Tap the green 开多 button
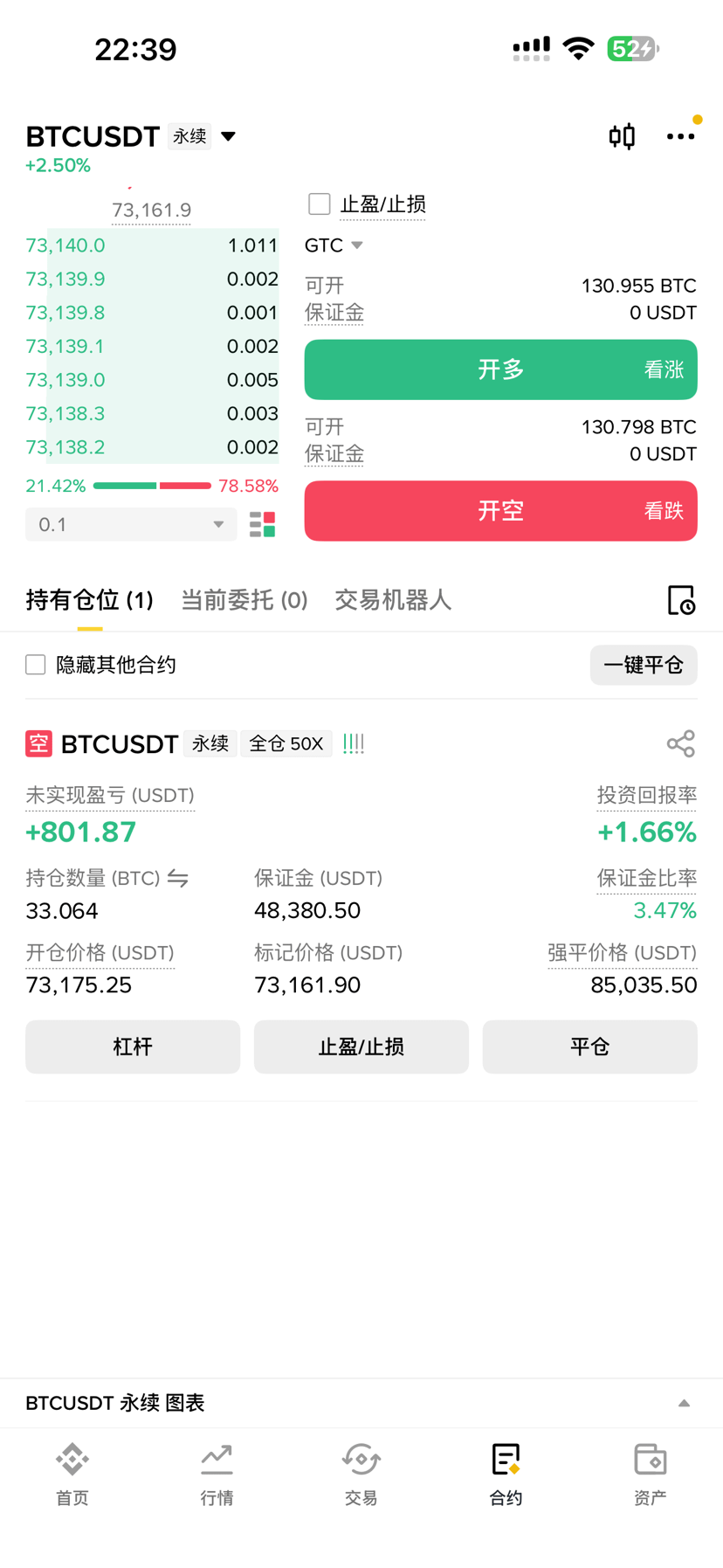 [500, 370]
